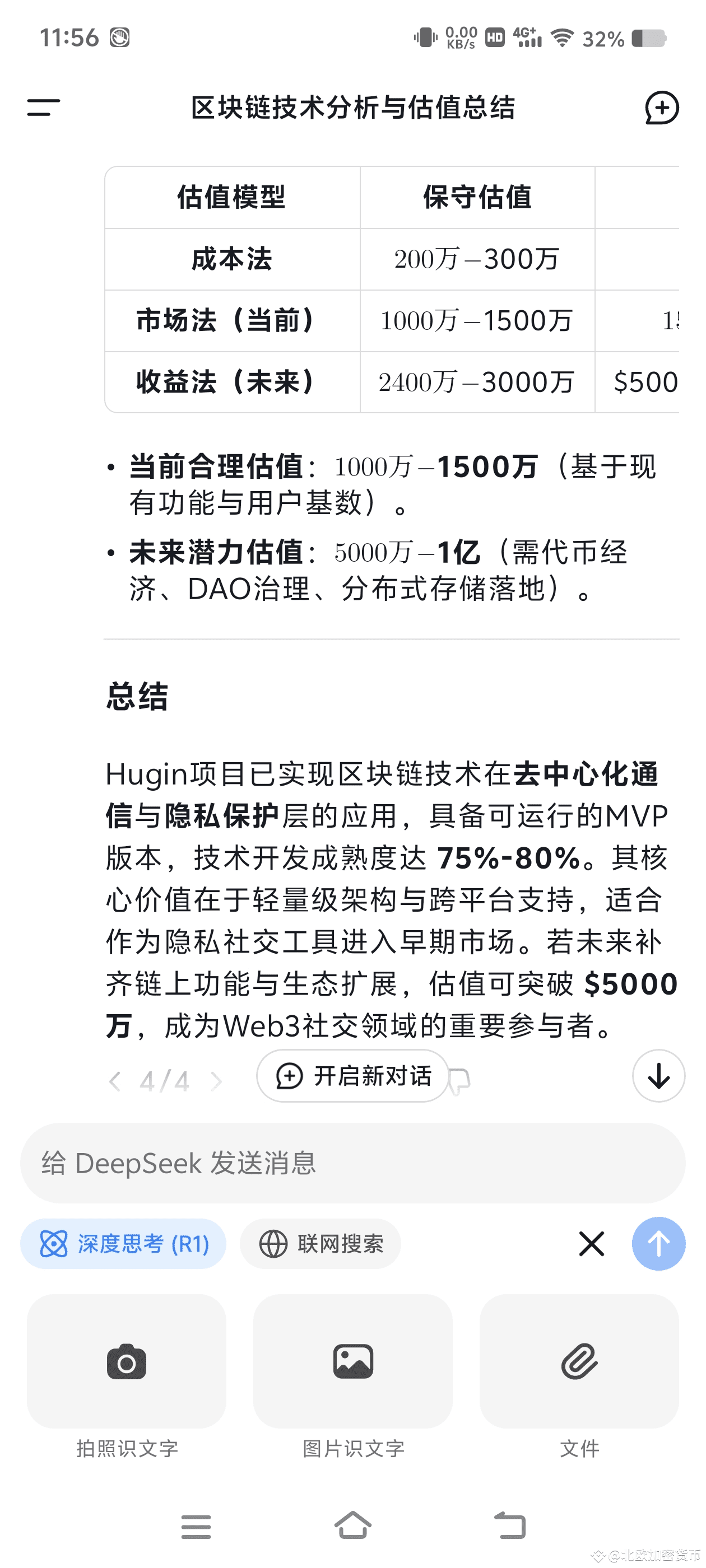Jump to bottom with down arrow
This screenshot has width=706, height=1568.
658,1076
